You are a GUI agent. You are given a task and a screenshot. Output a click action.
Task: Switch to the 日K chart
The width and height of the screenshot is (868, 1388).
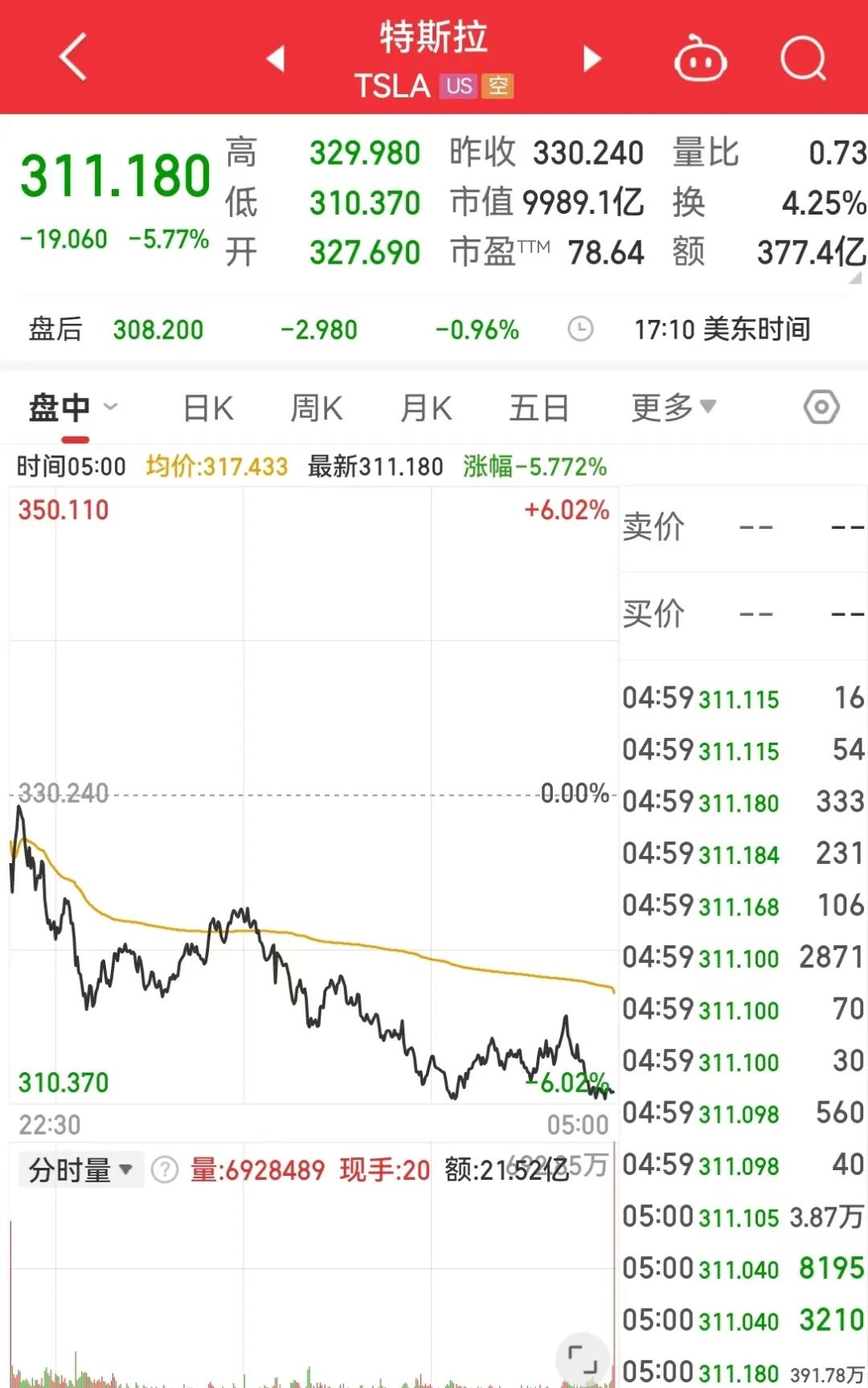pyautogui.click(x=208, y=408)
